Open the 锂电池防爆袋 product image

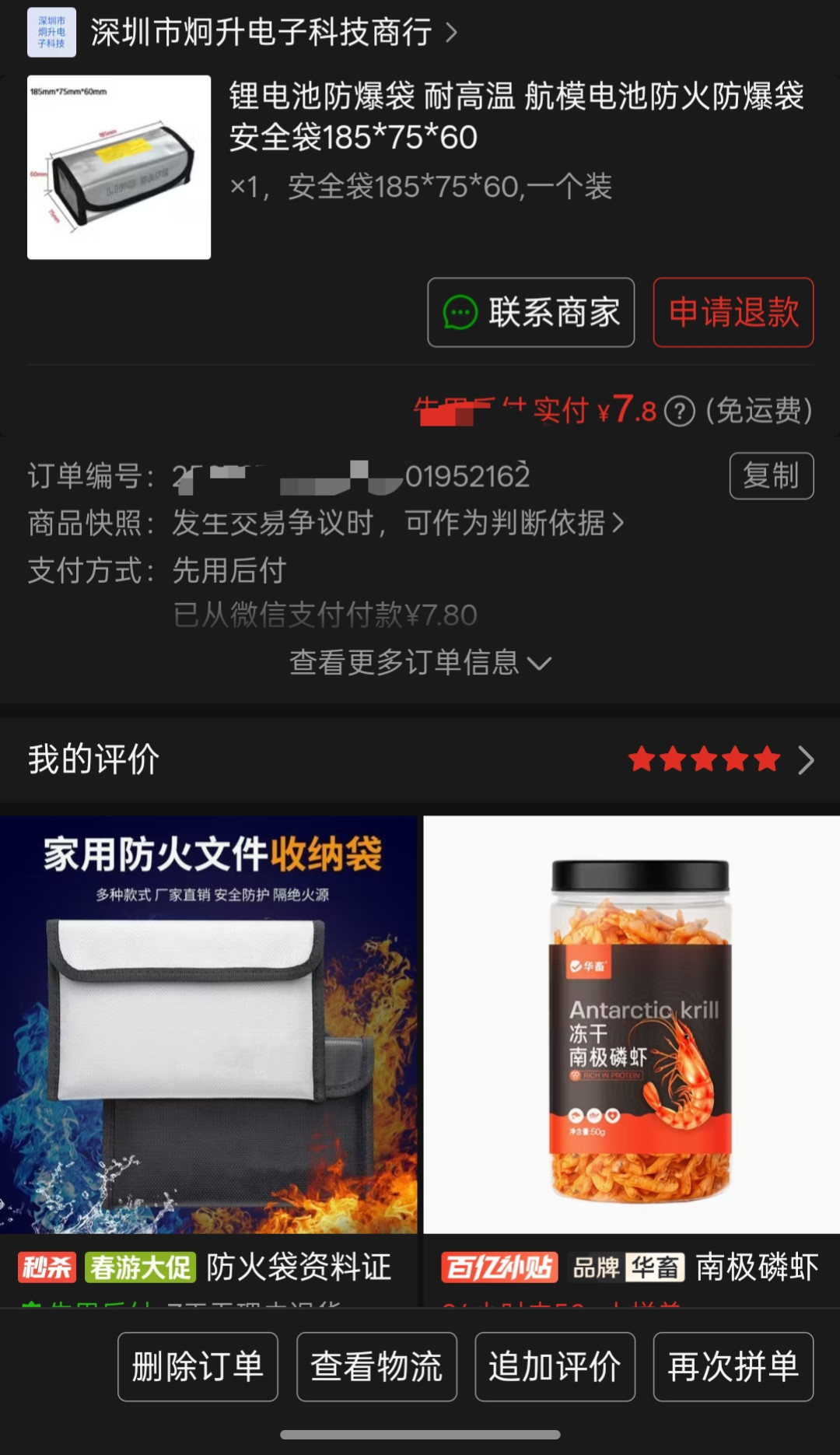119,167
